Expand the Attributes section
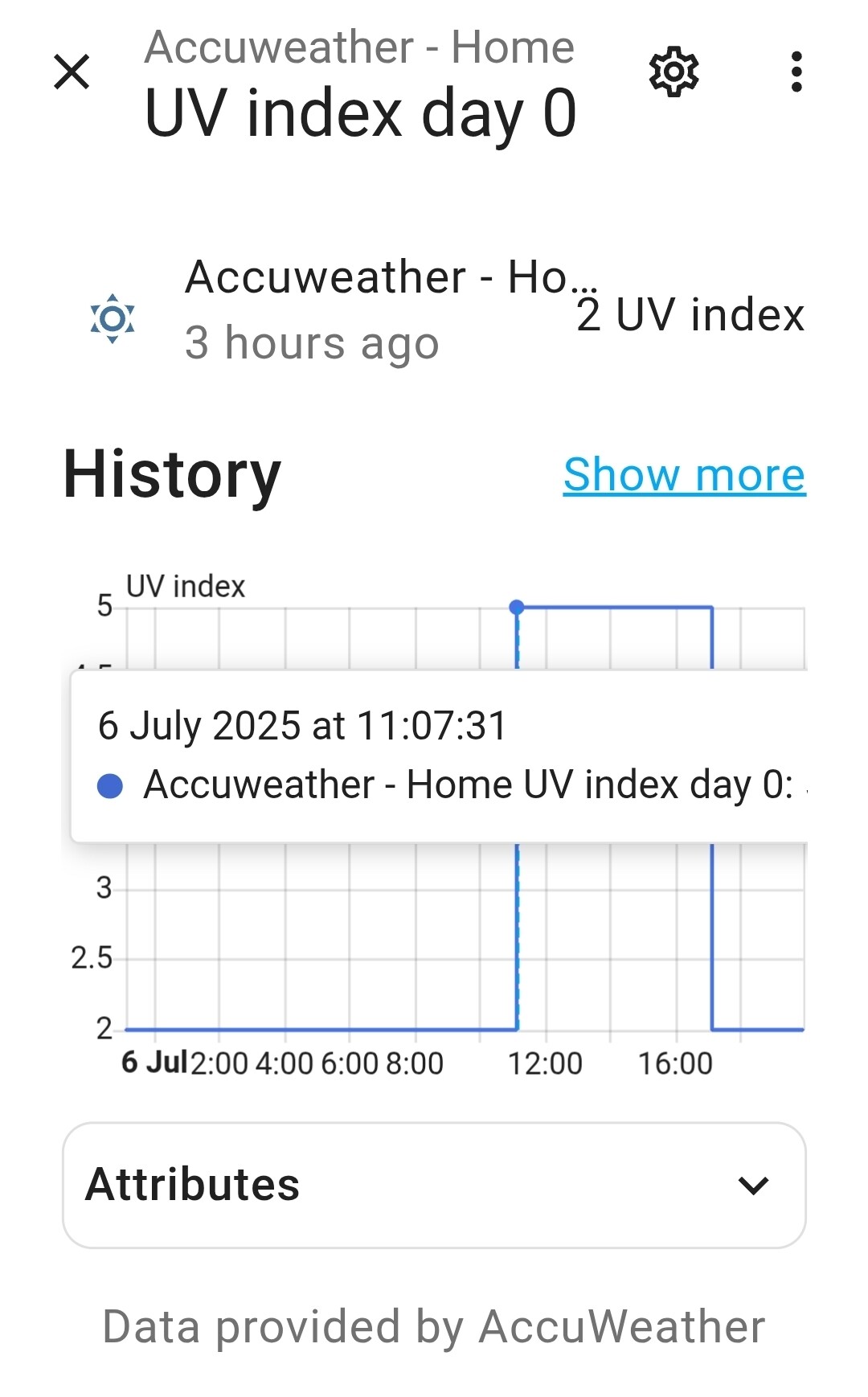The width and height of the screenshot is (868, 1397). pos(434,1185)
